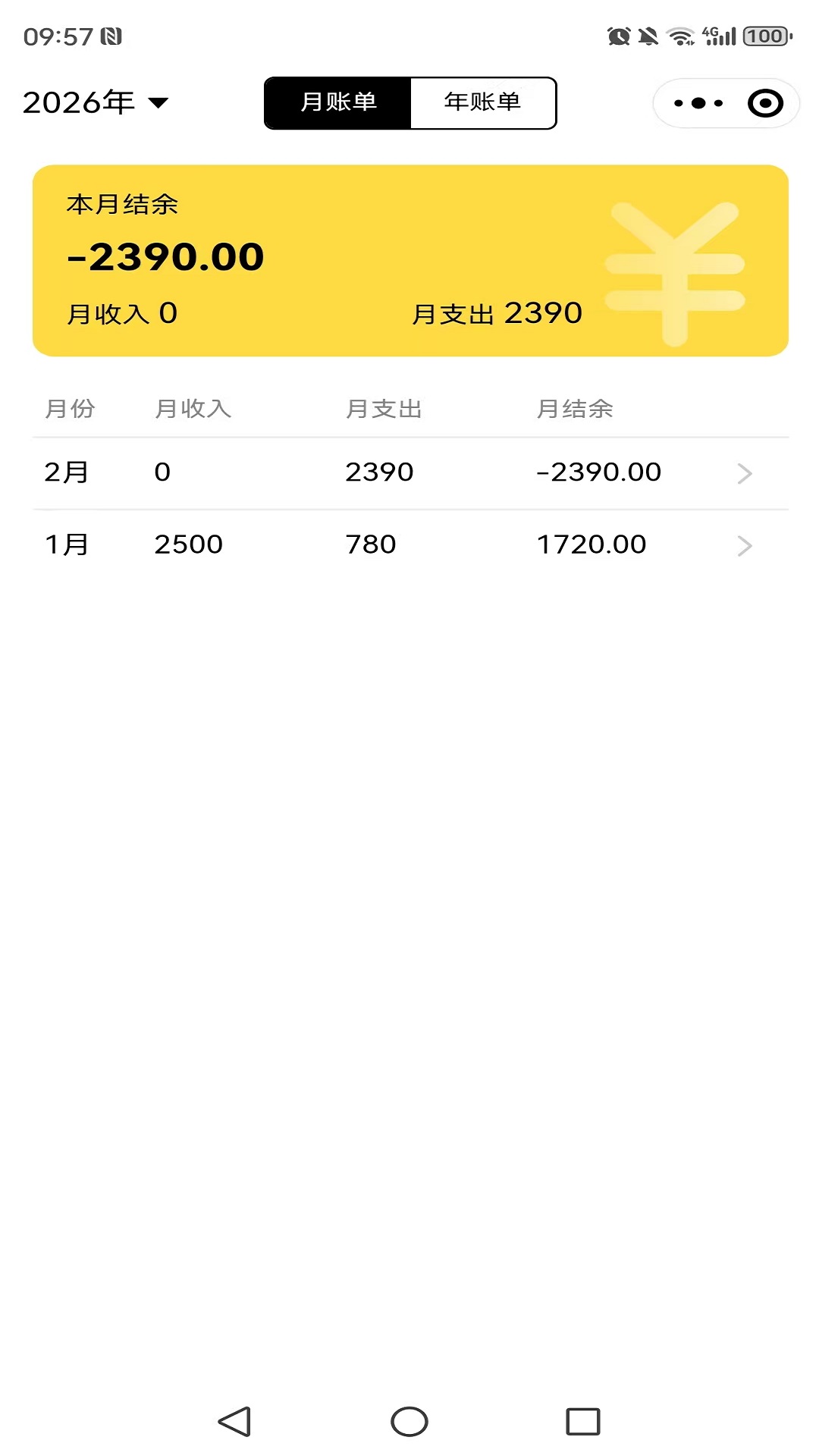The image size is (819, 1456).
Task: Tap the yellow 本月结余 summary card
Action: [409, 260]
